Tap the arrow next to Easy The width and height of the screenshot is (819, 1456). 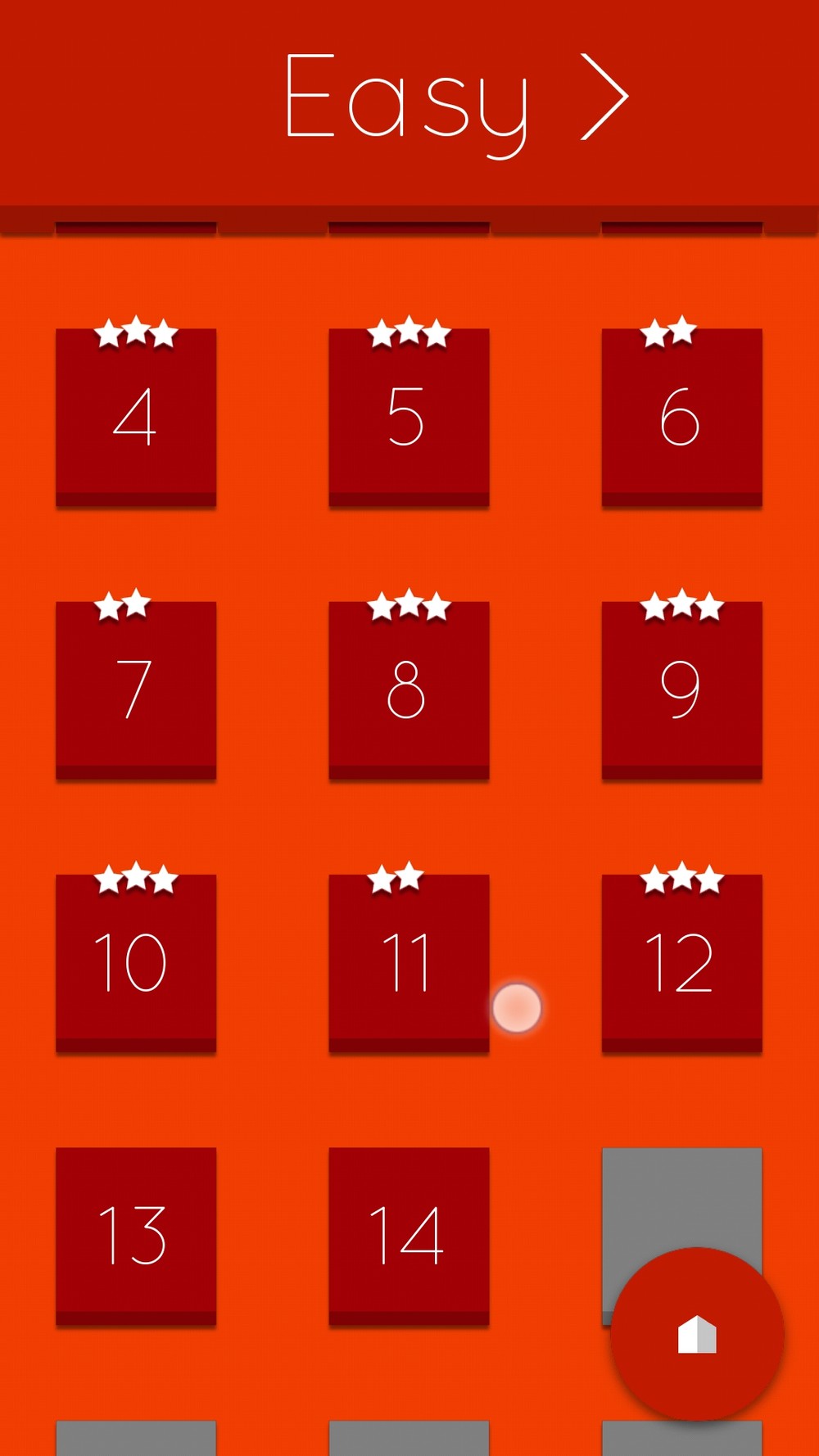click(x=604, y=97)
